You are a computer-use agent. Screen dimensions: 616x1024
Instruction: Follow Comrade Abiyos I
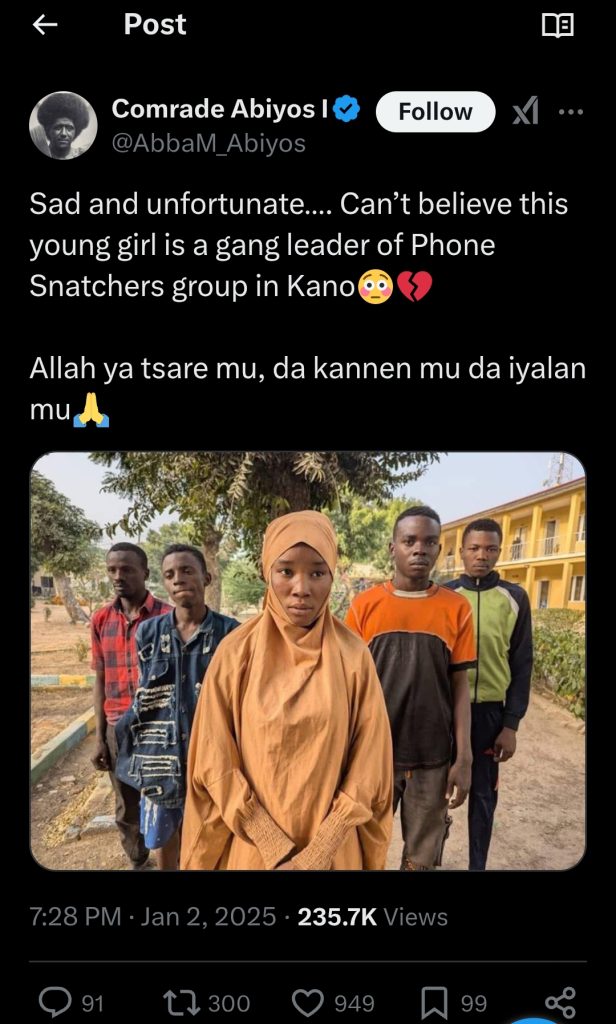(435, 112)
